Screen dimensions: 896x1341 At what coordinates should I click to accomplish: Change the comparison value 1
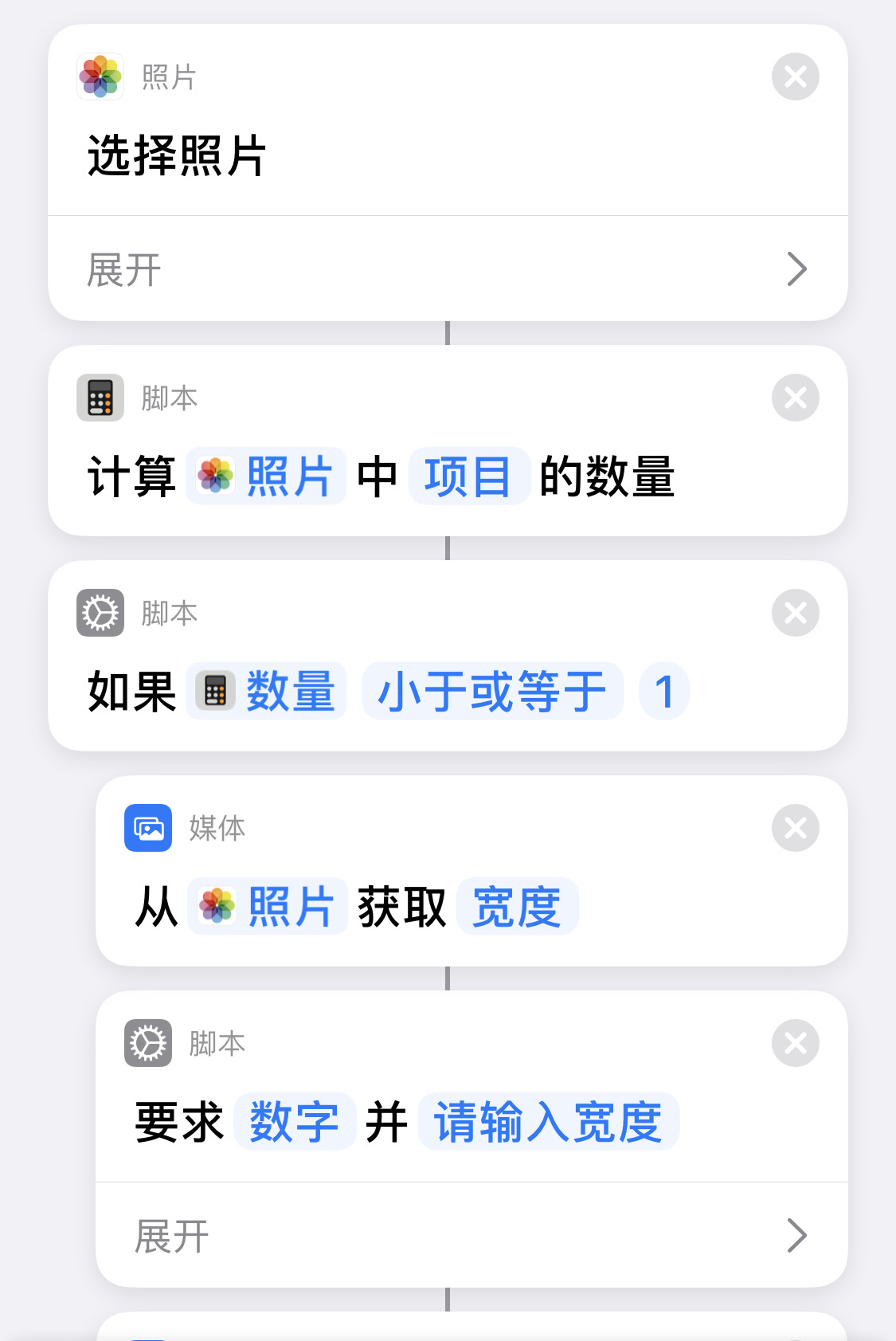click(x=663, y=692)
